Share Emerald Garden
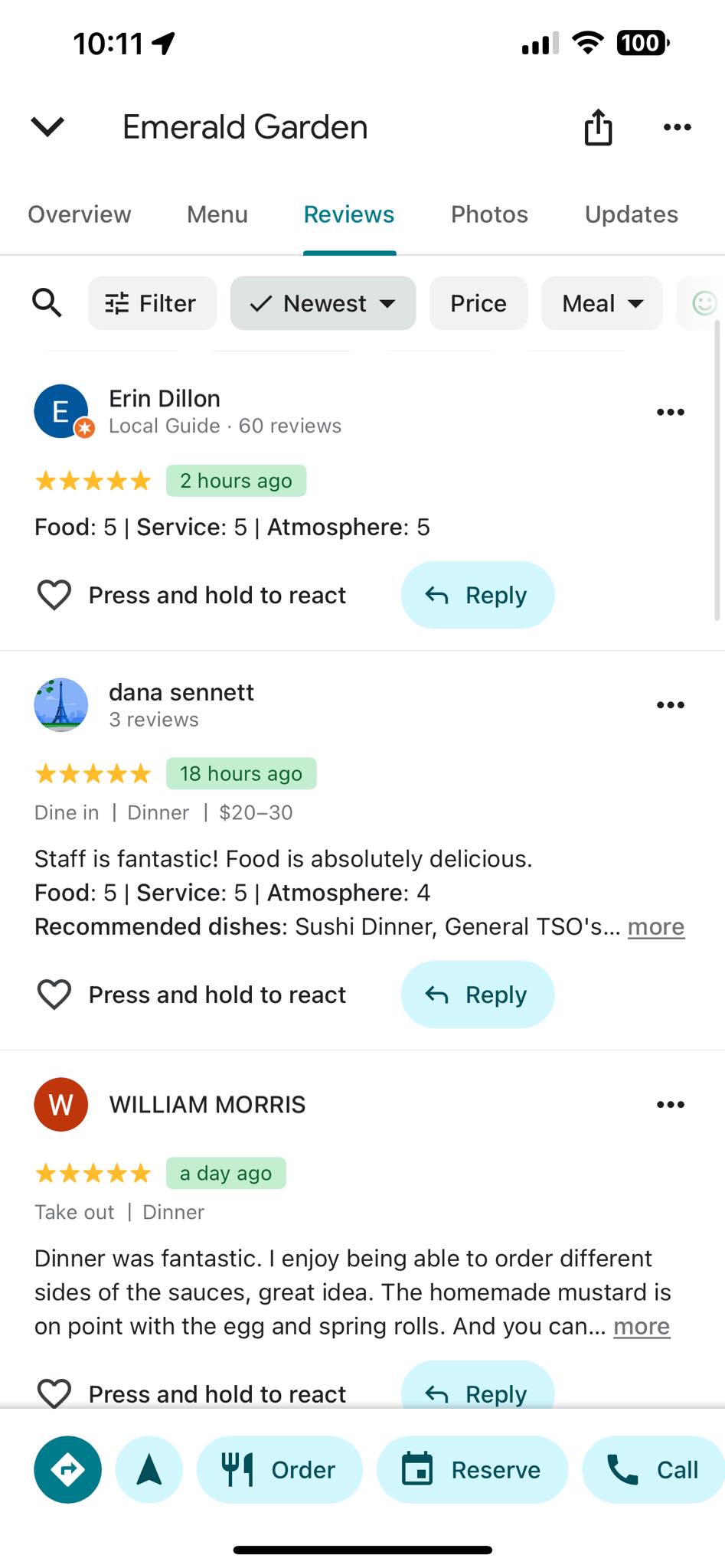725x1568 pixels. (598, 126)
